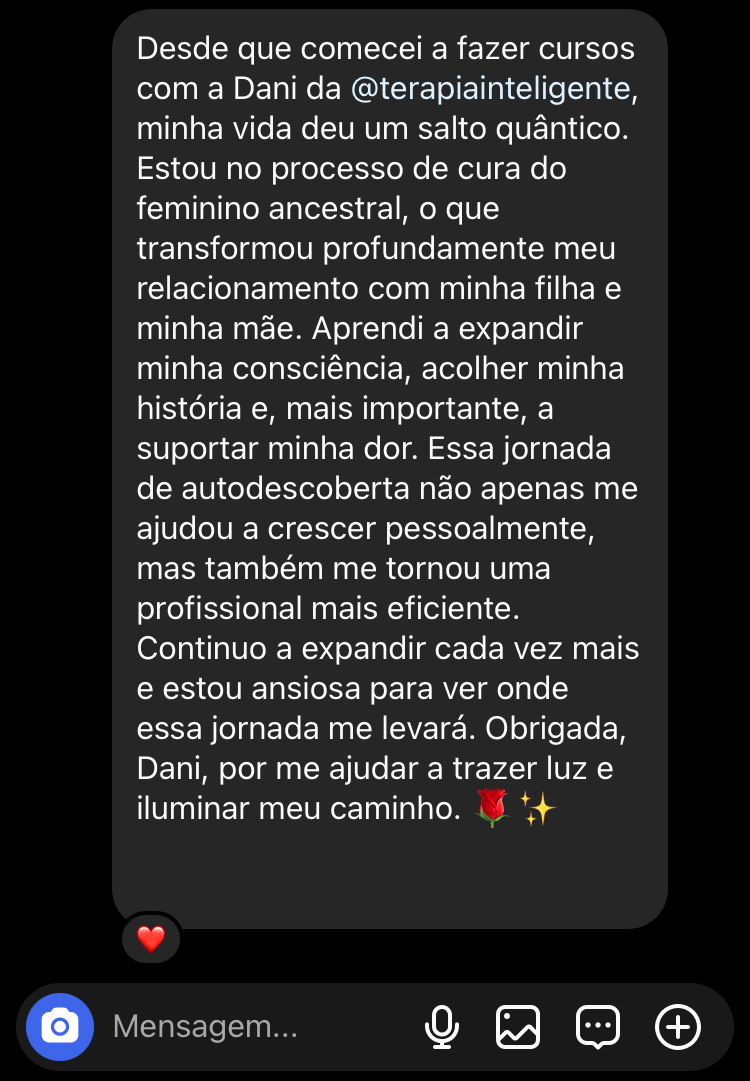This screenshot has height=1081, width=750.
Task: Tap the plus icon for more attachment options
Action: click(678, 1026)
